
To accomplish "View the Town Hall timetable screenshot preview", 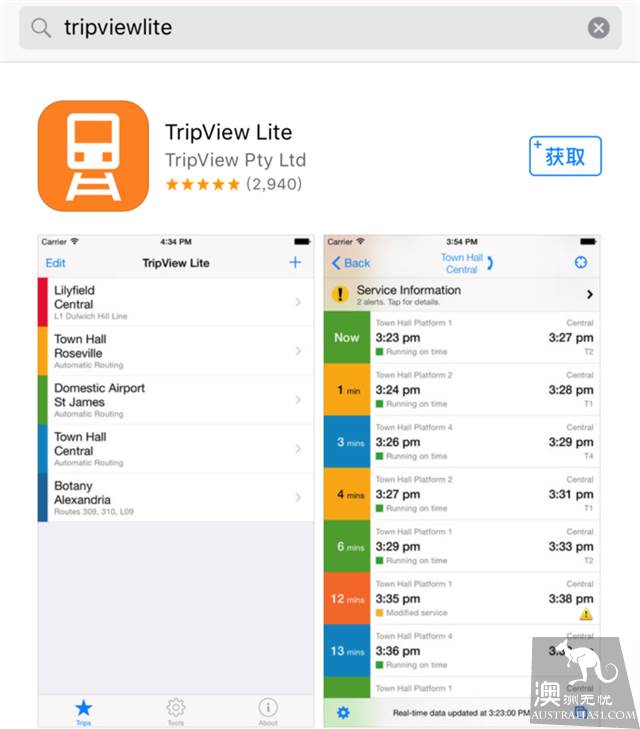I will tap(462, 480).
